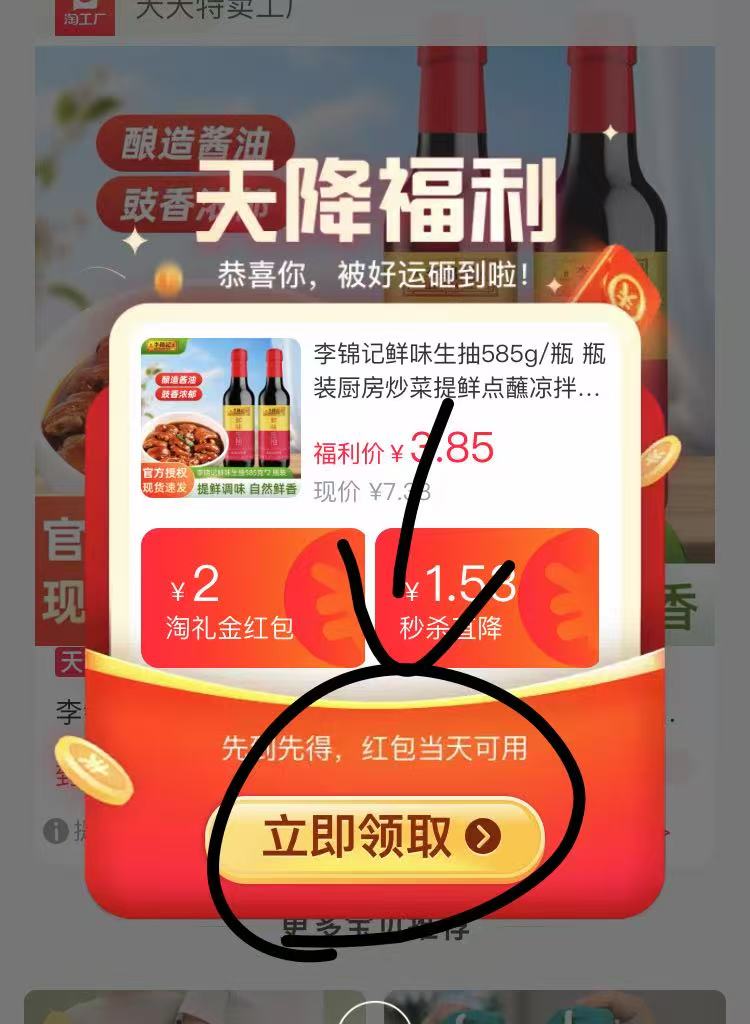Viewport: 750px width, 1024px height.
Task: Select the ¥1.53 秒杀直降 coupon
Action: (x=487, y=598)
